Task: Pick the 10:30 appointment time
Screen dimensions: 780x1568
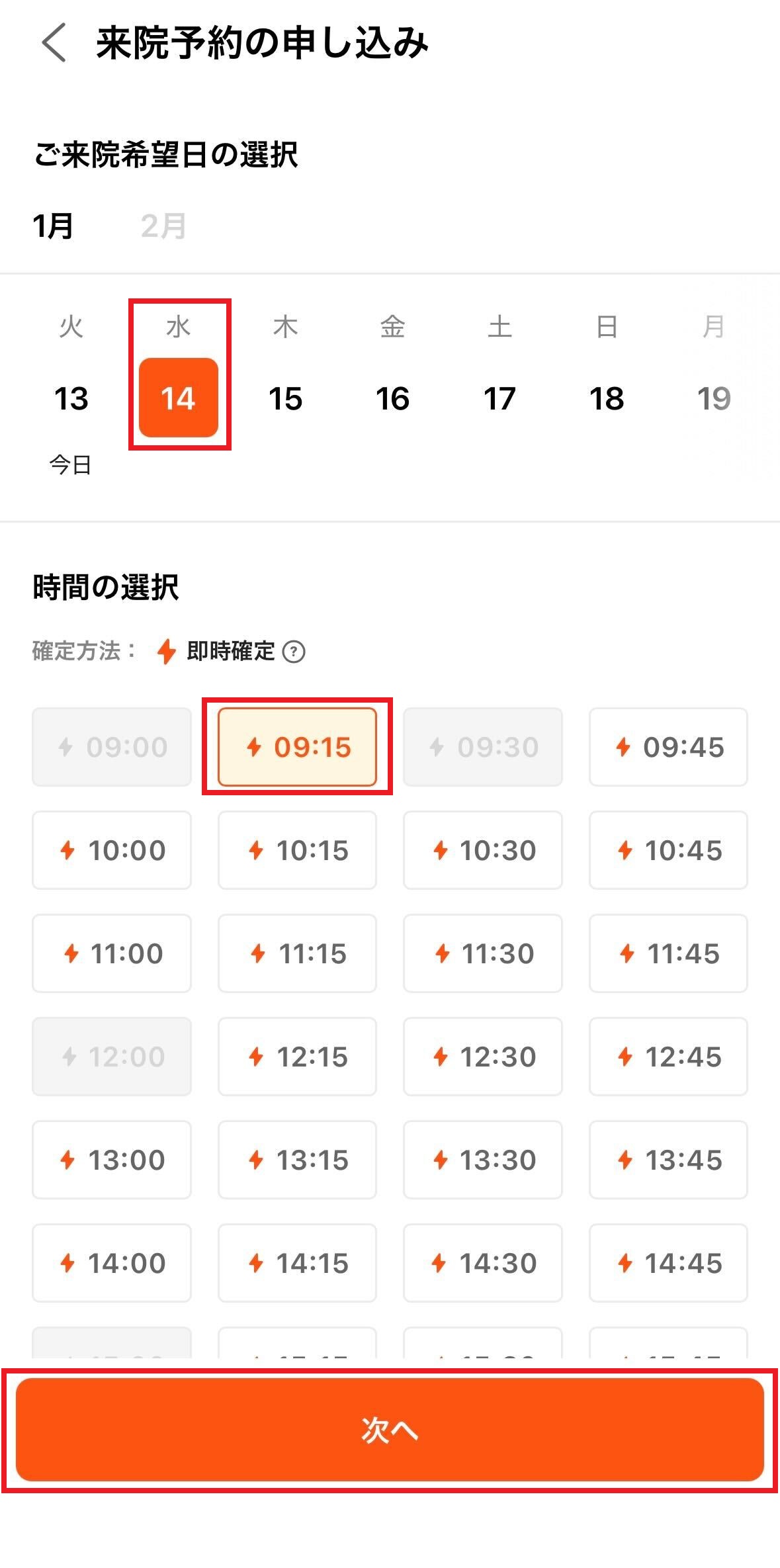Action: pyautogui.click(x=483, y=850)
